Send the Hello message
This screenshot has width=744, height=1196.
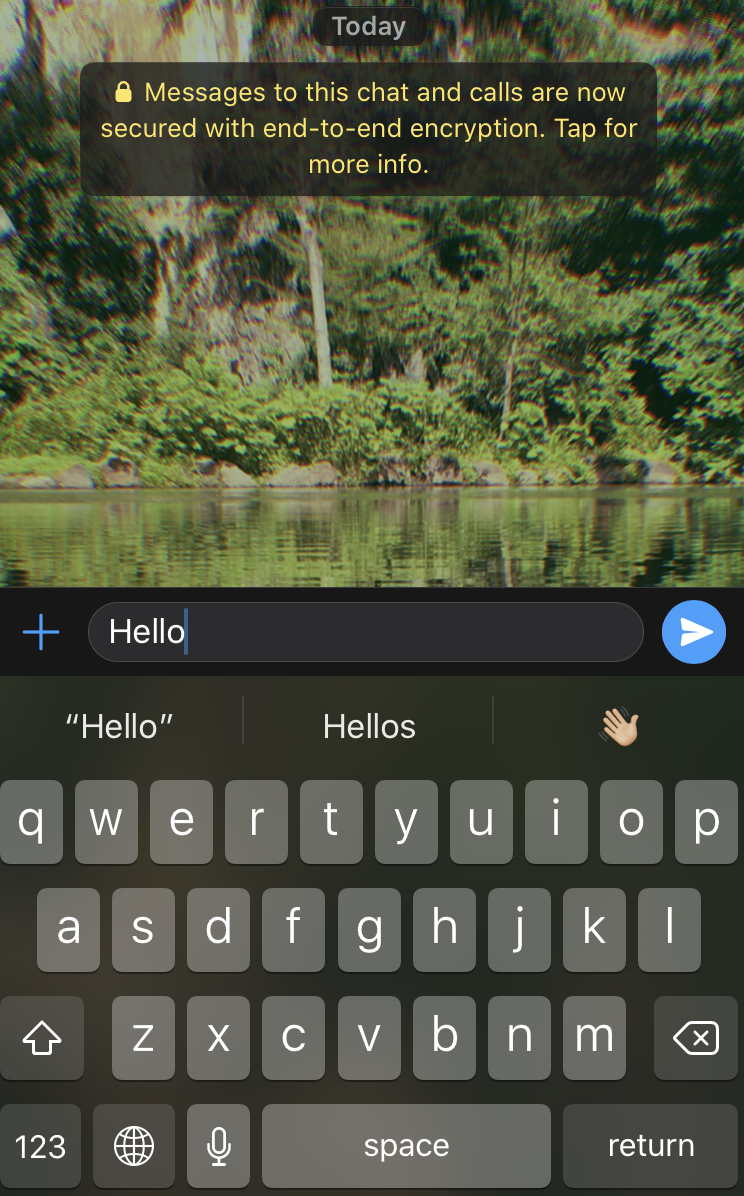[693, 632]
